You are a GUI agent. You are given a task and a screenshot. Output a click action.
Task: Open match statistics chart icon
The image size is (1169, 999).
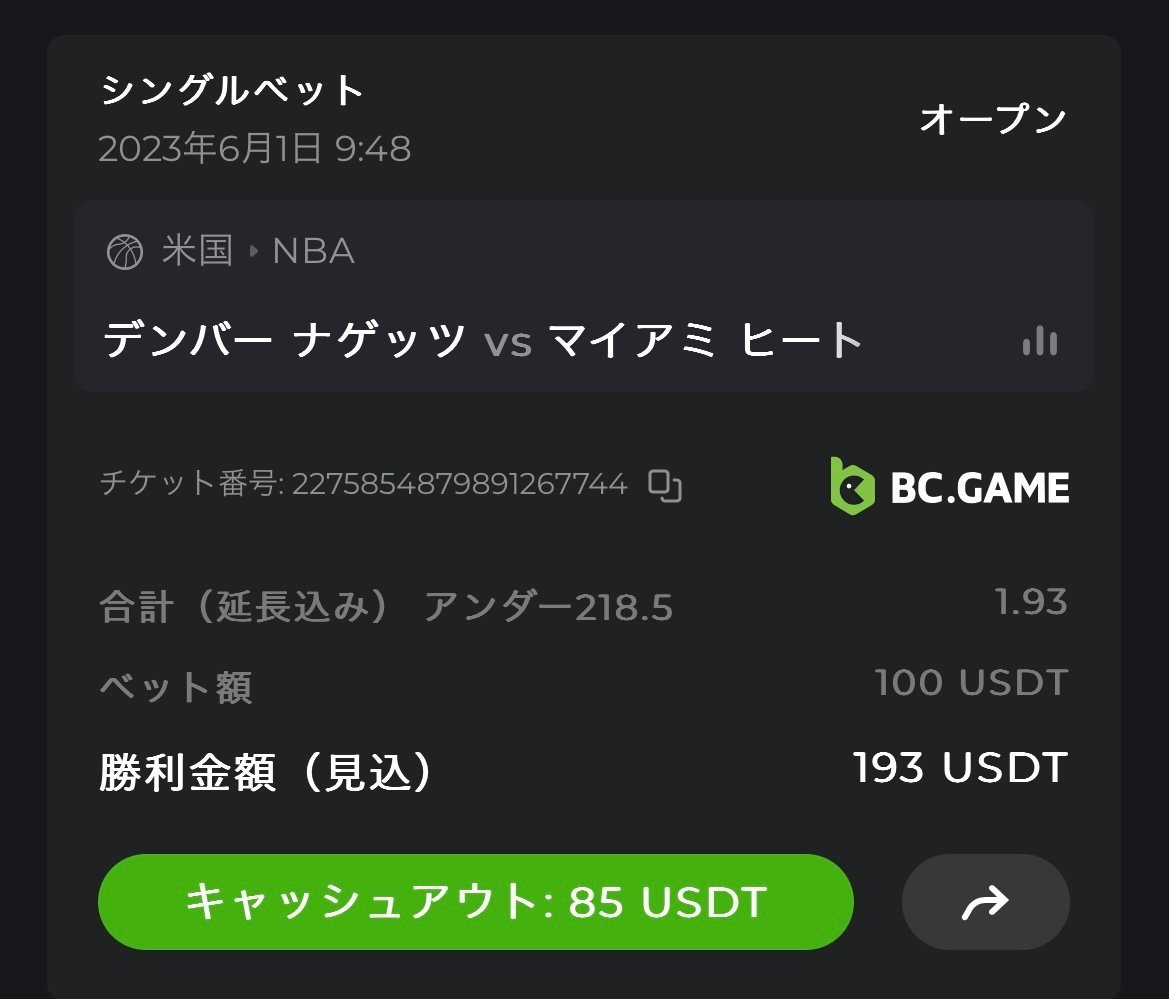point(1040,341)
